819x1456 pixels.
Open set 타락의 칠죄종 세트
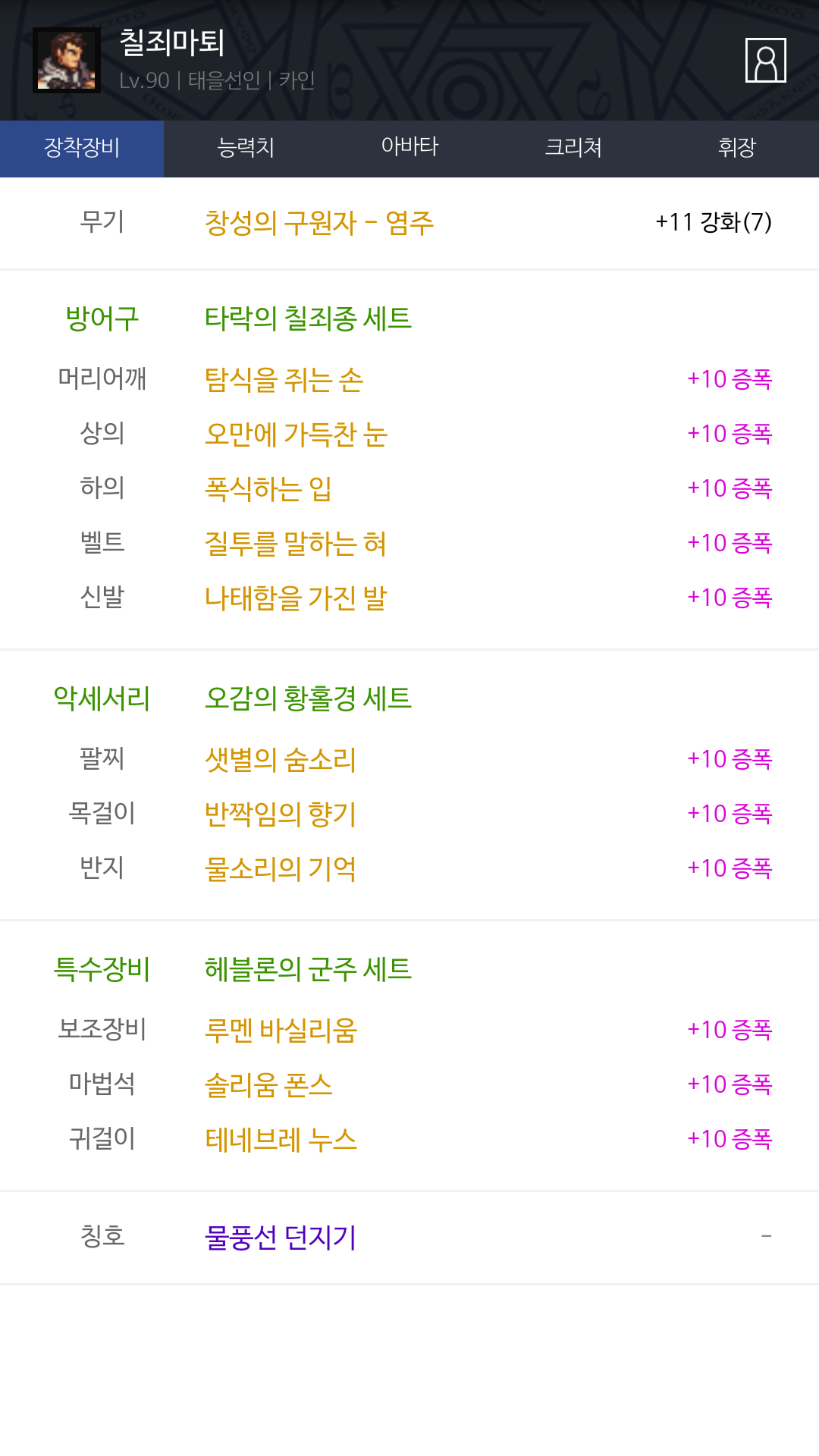click(308, 318)
